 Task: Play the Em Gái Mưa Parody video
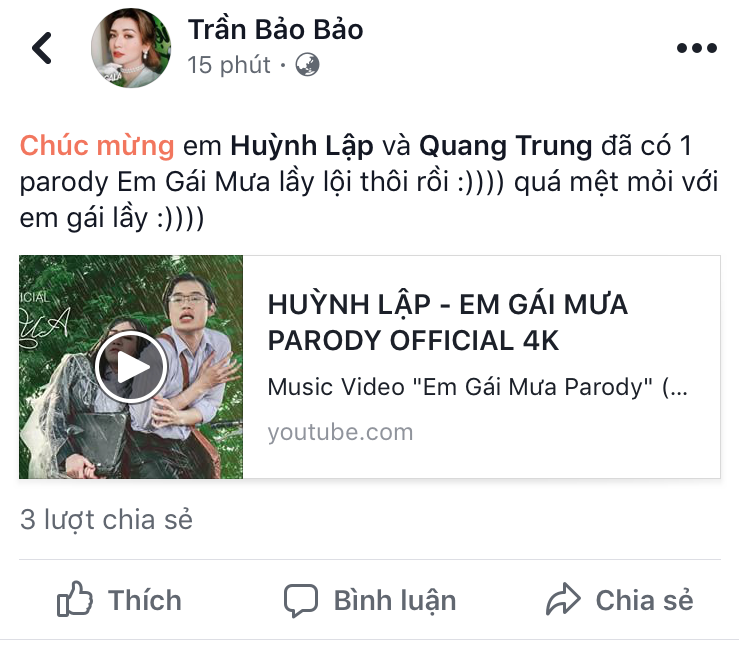[130, 367]
